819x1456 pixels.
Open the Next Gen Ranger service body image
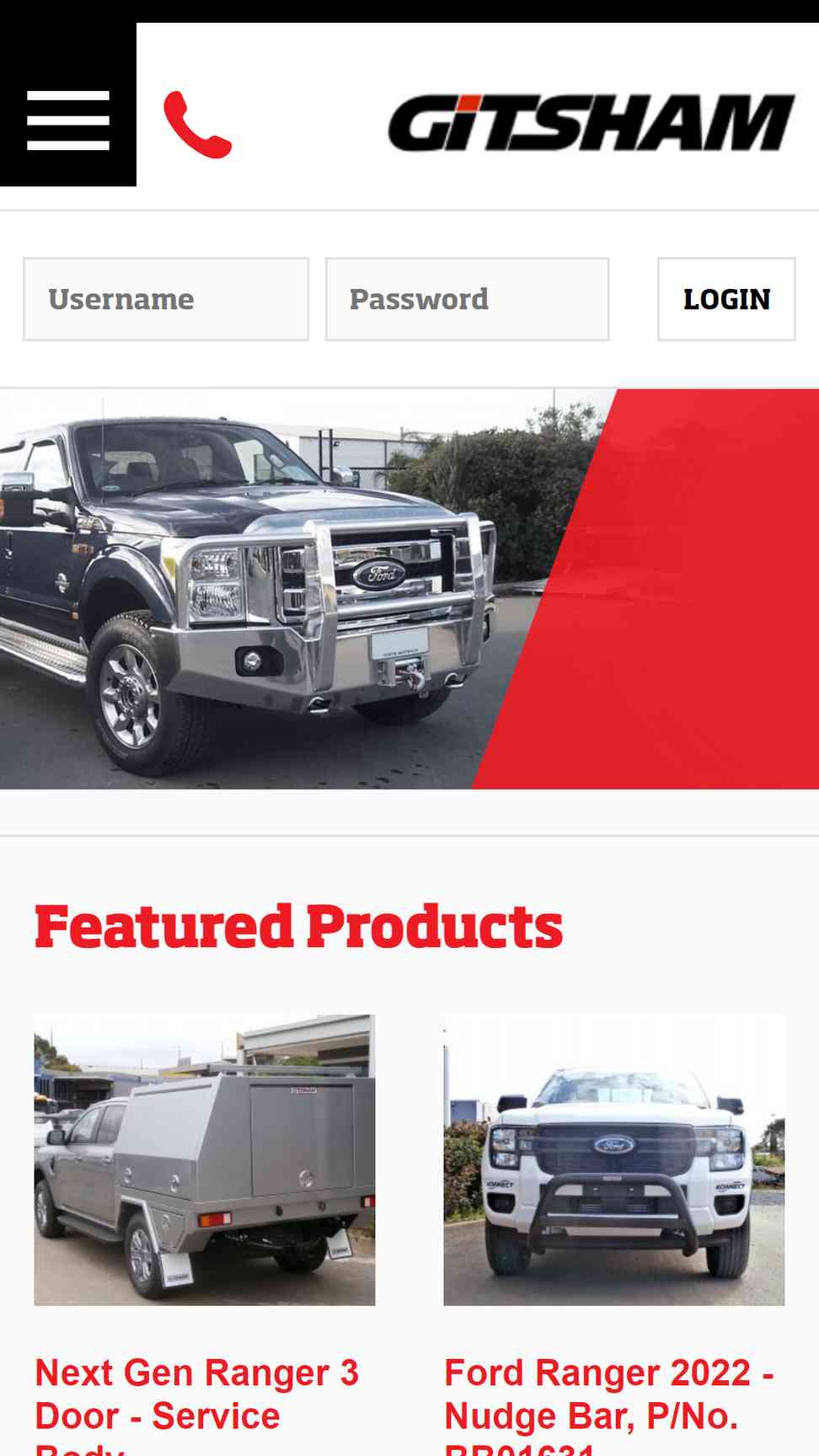pyautogui.click(x=205, y=1159)
